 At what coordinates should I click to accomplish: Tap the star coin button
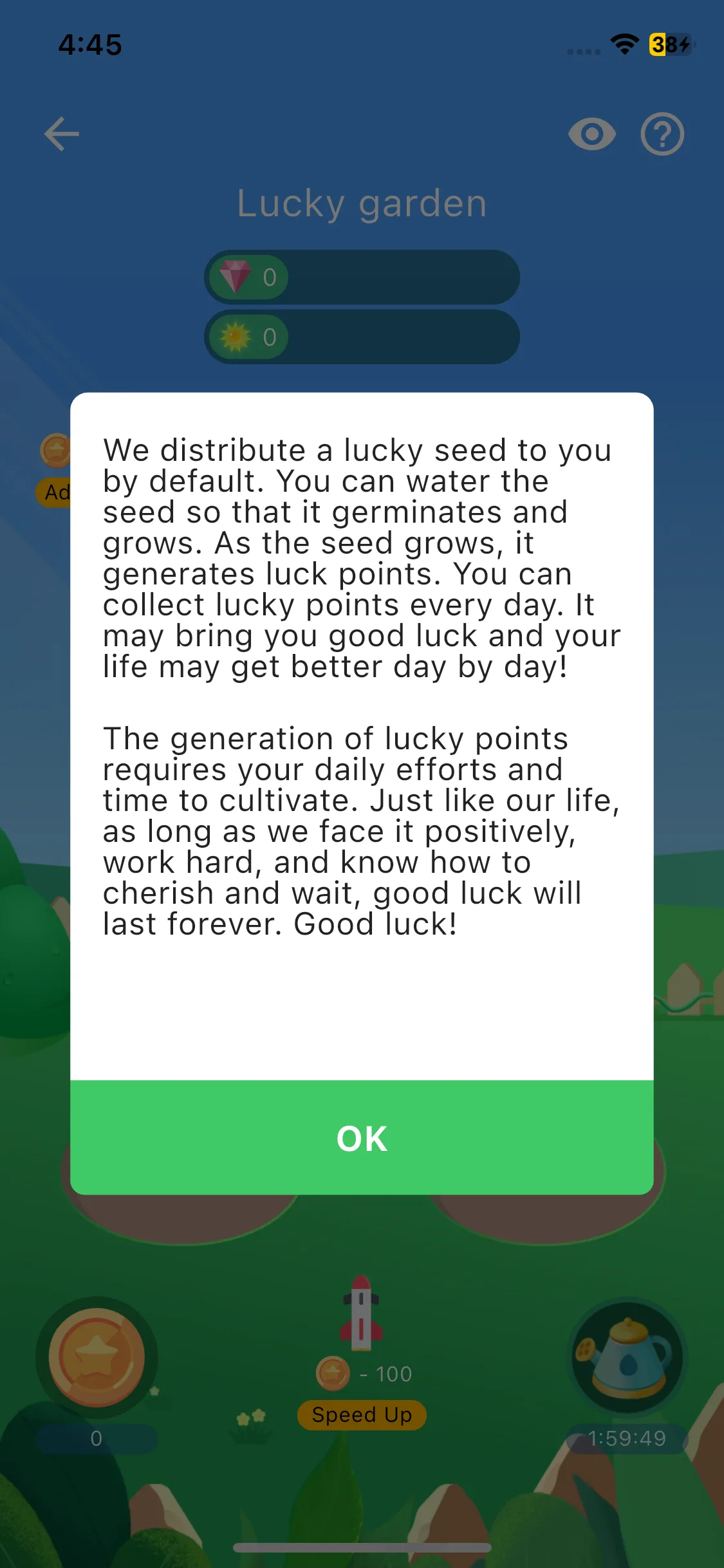(x=97, y=1357)
